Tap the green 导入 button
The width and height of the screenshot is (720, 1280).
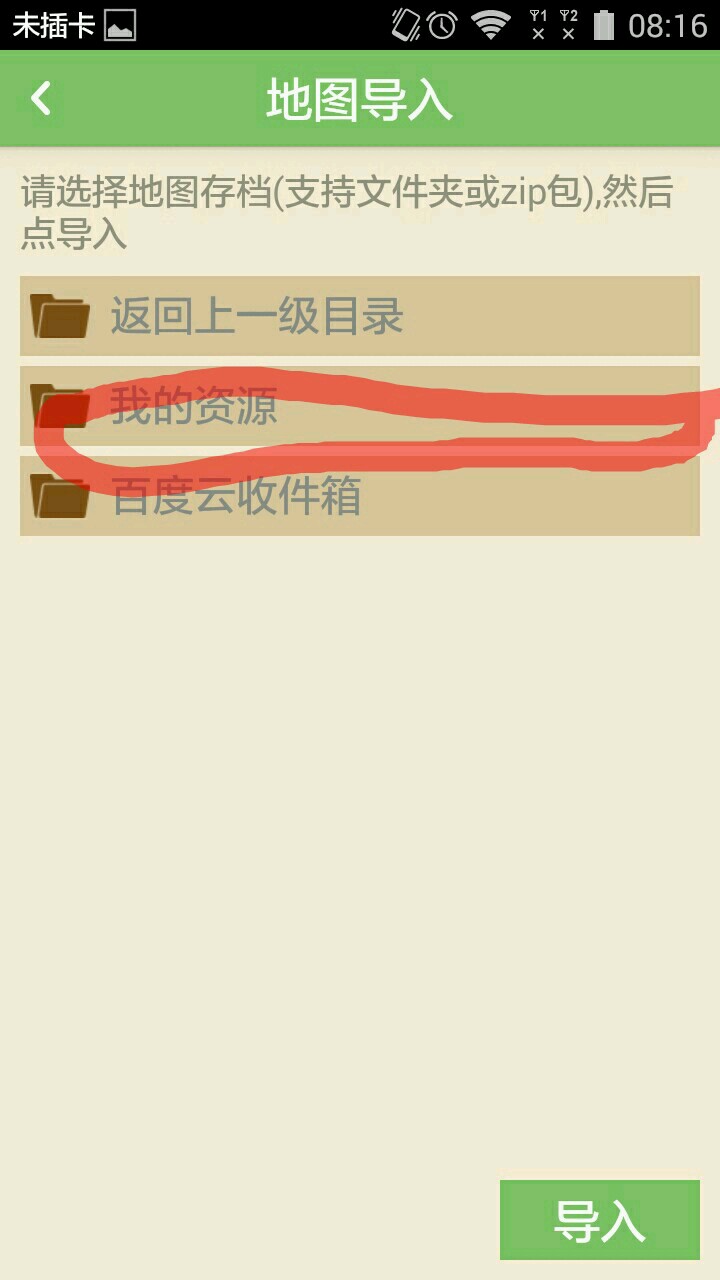[x=599, y=1219]
